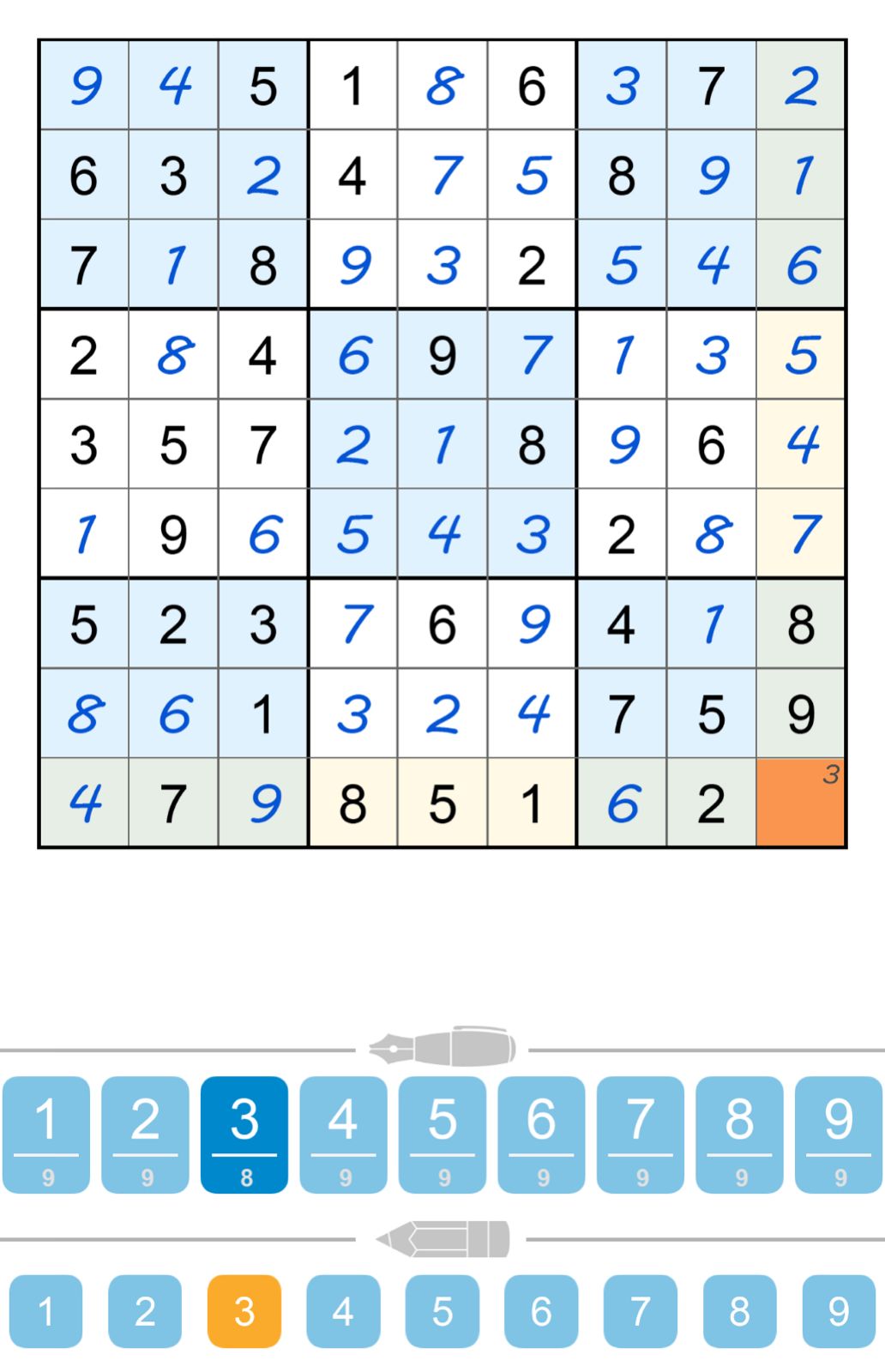Select pen digit 7
Screen dimensions: 885x1372
click(x=641, y=1134)
